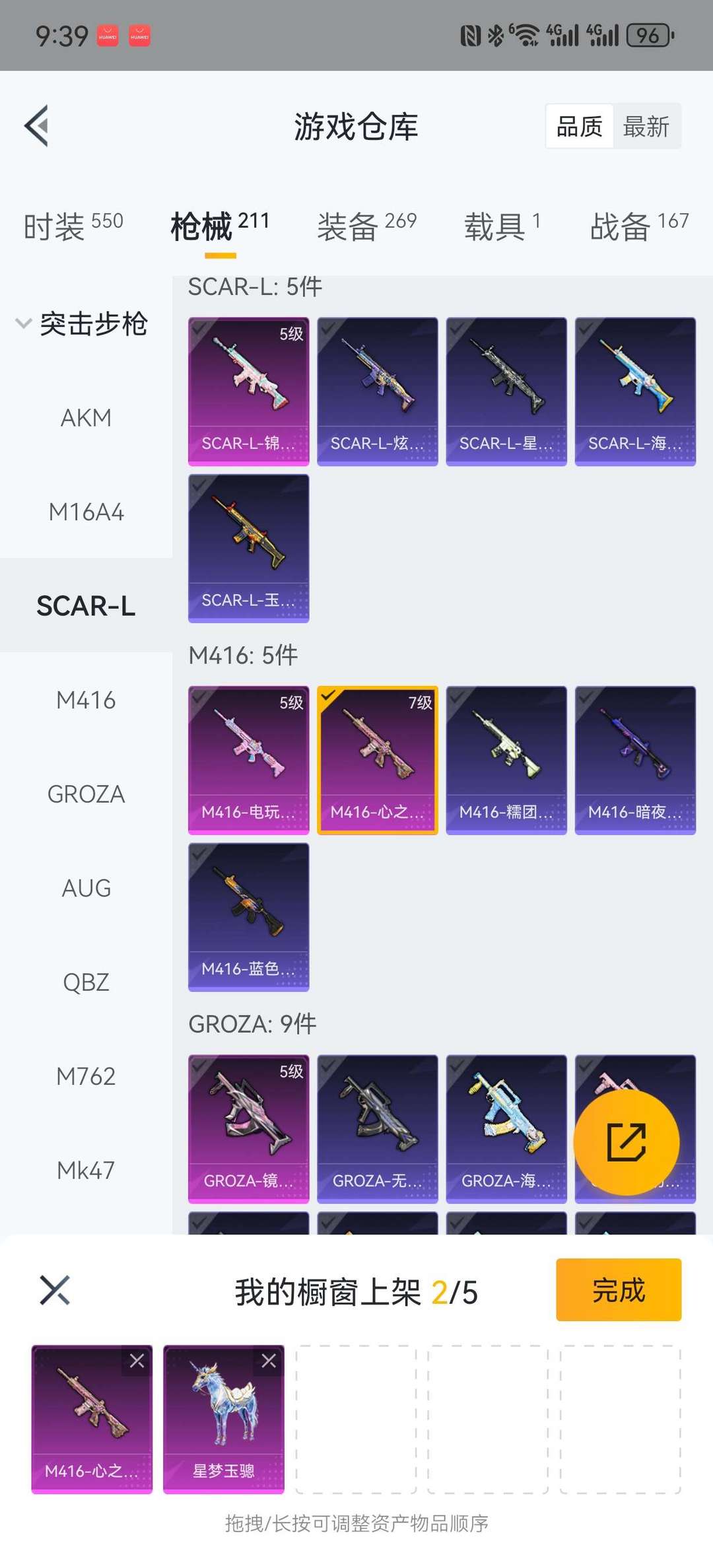Switch to the 时装 tab
Image resolution: width=713 pixels, height=1568 pixels.
(x=73, y=226)
